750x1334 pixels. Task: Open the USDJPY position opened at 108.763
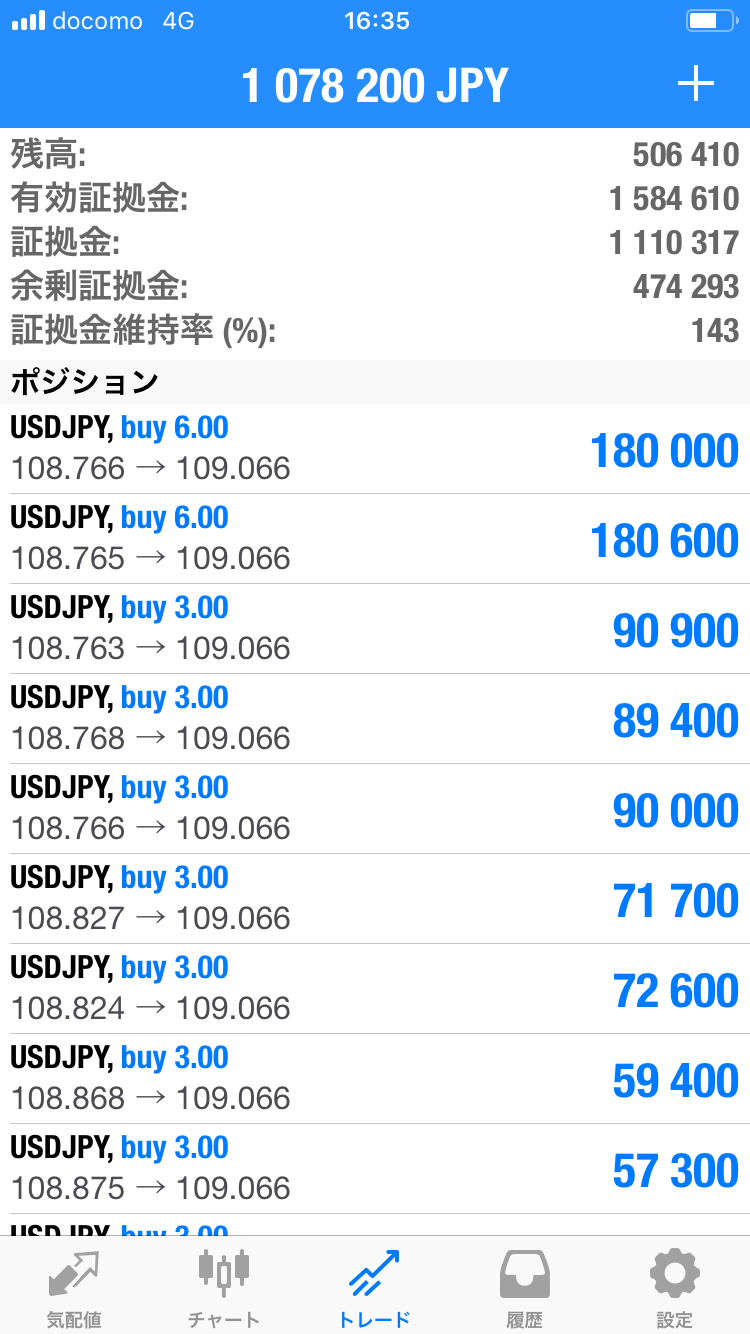(375, 629)
